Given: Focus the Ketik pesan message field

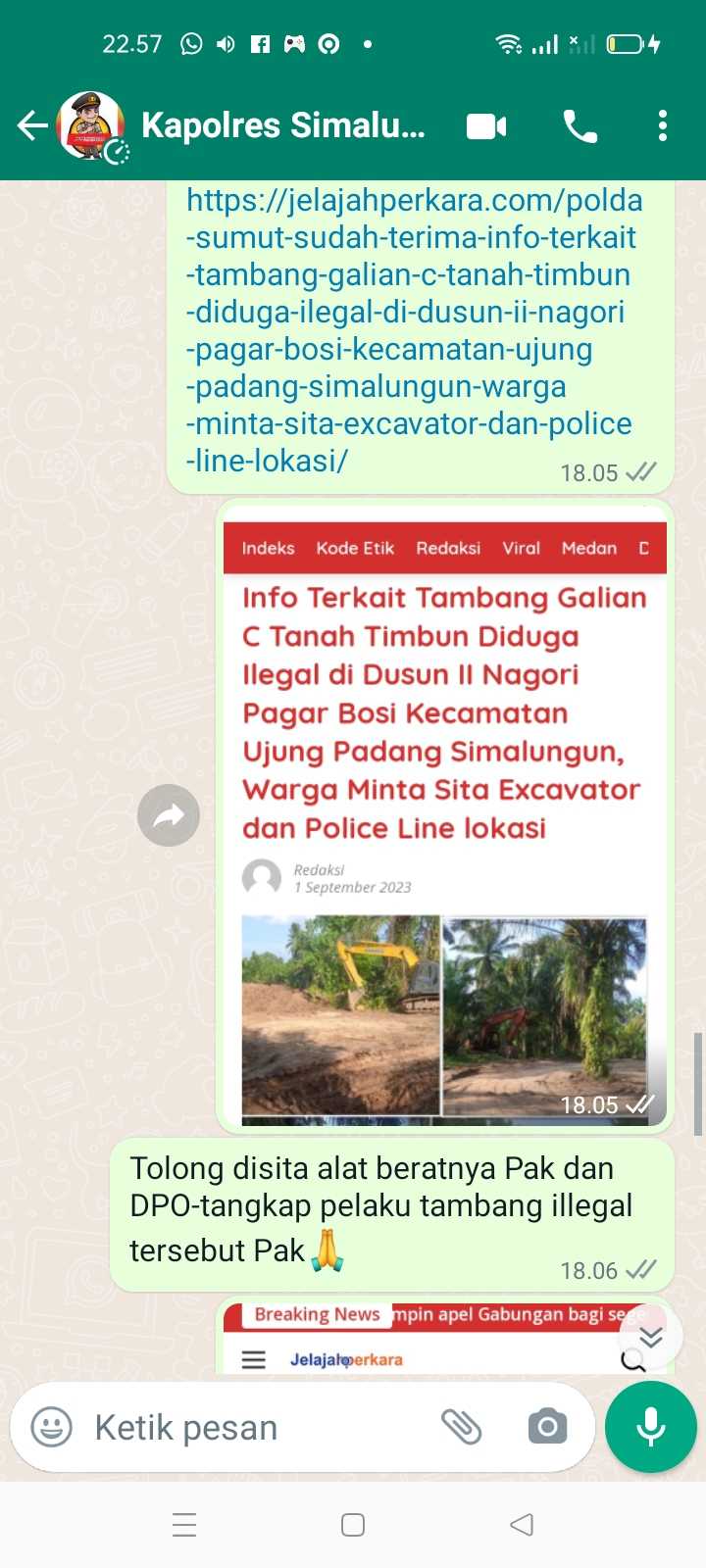Looking at the screenshot, I should (x=255, y=1428).
